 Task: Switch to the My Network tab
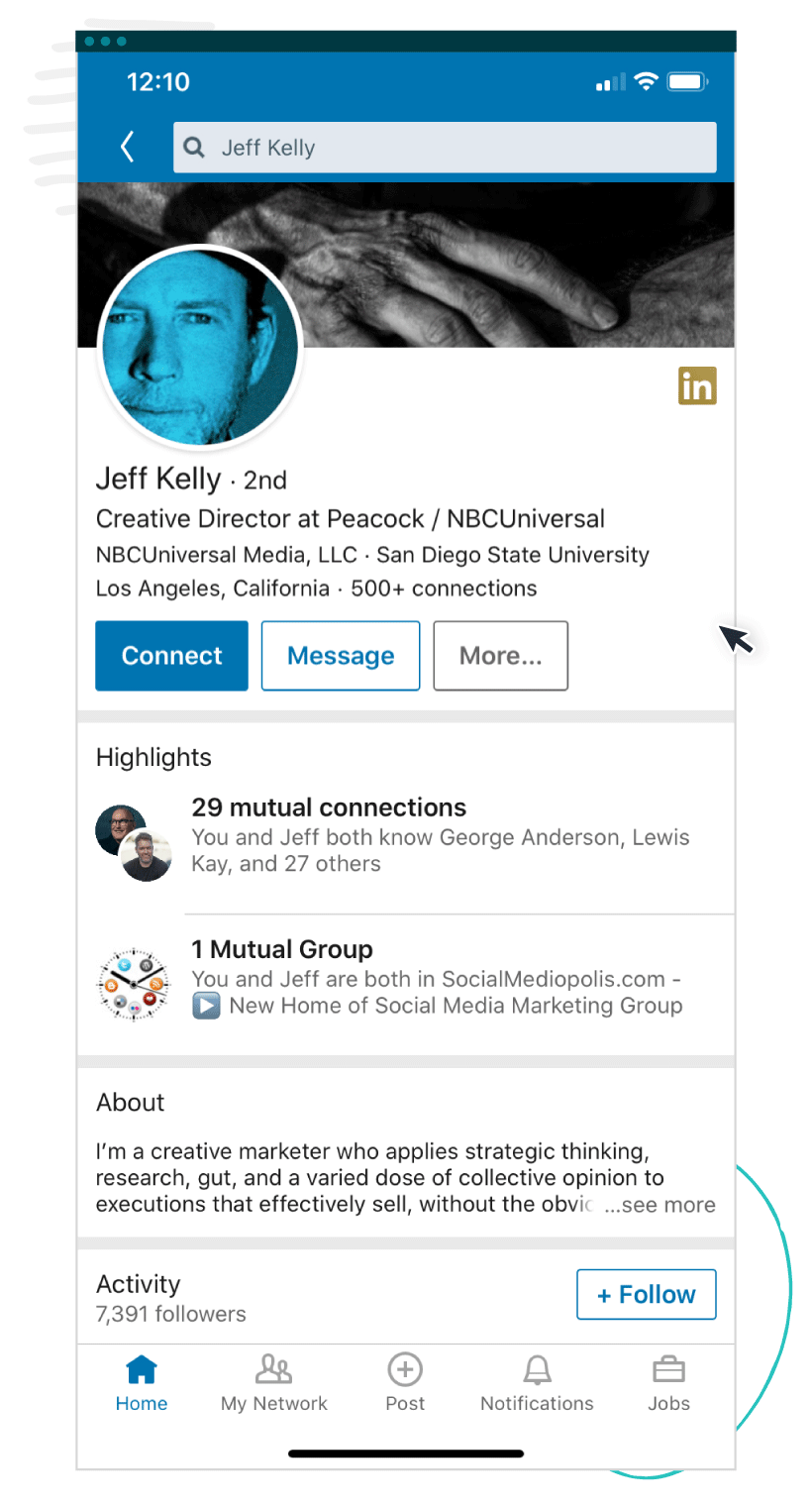click(274, 1384)
